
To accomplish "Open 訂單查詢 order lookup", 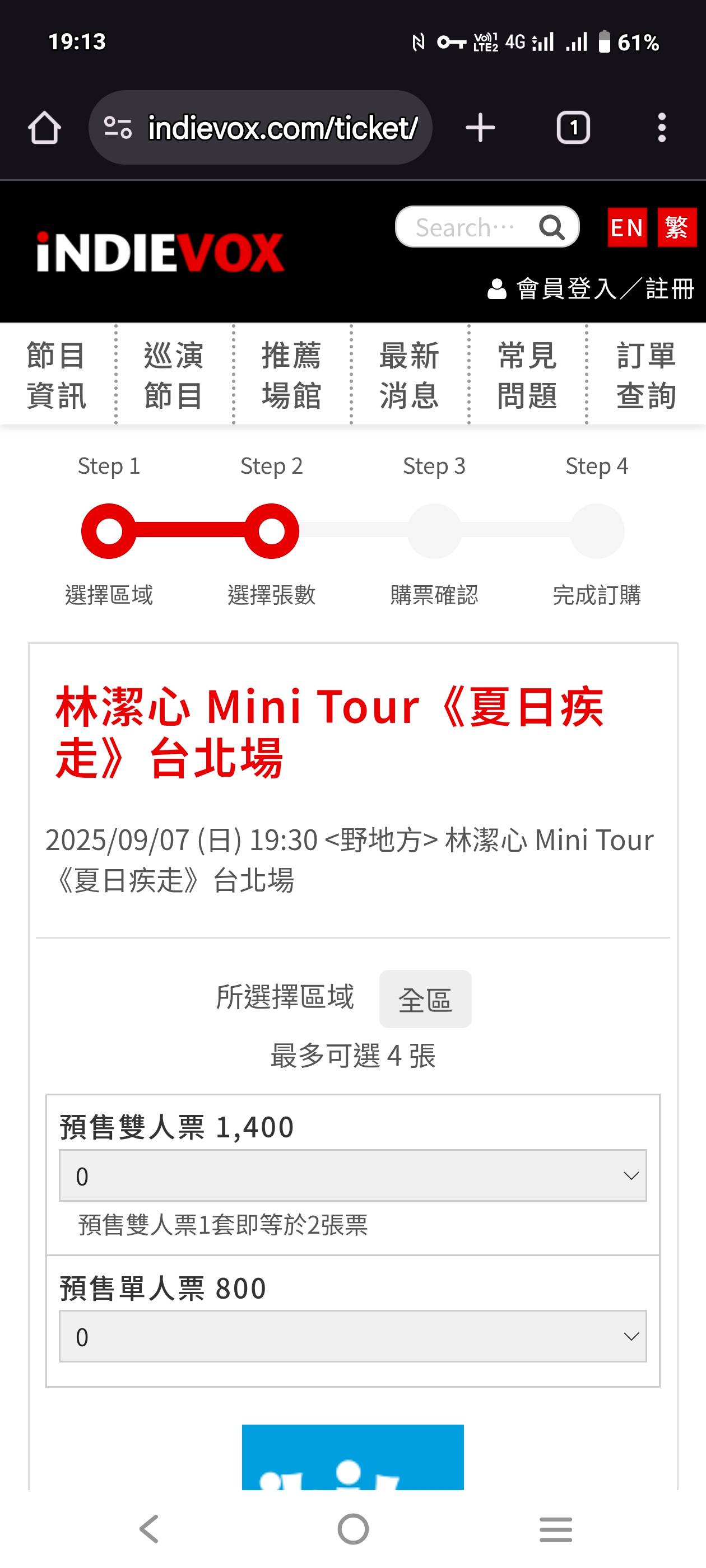I will [645, 375].
